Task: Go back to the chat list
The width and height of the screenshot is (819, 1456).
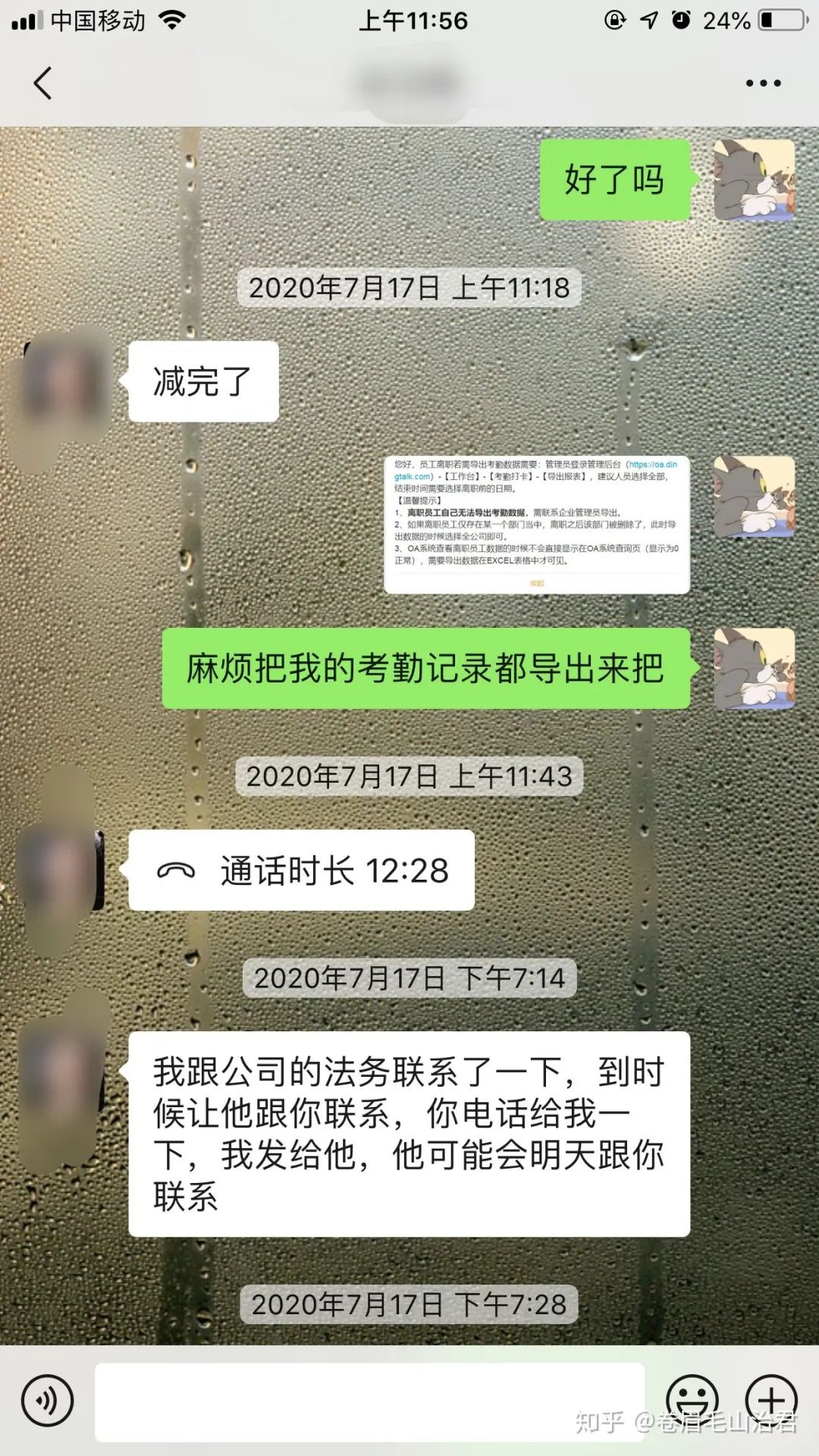Action: 43,83
